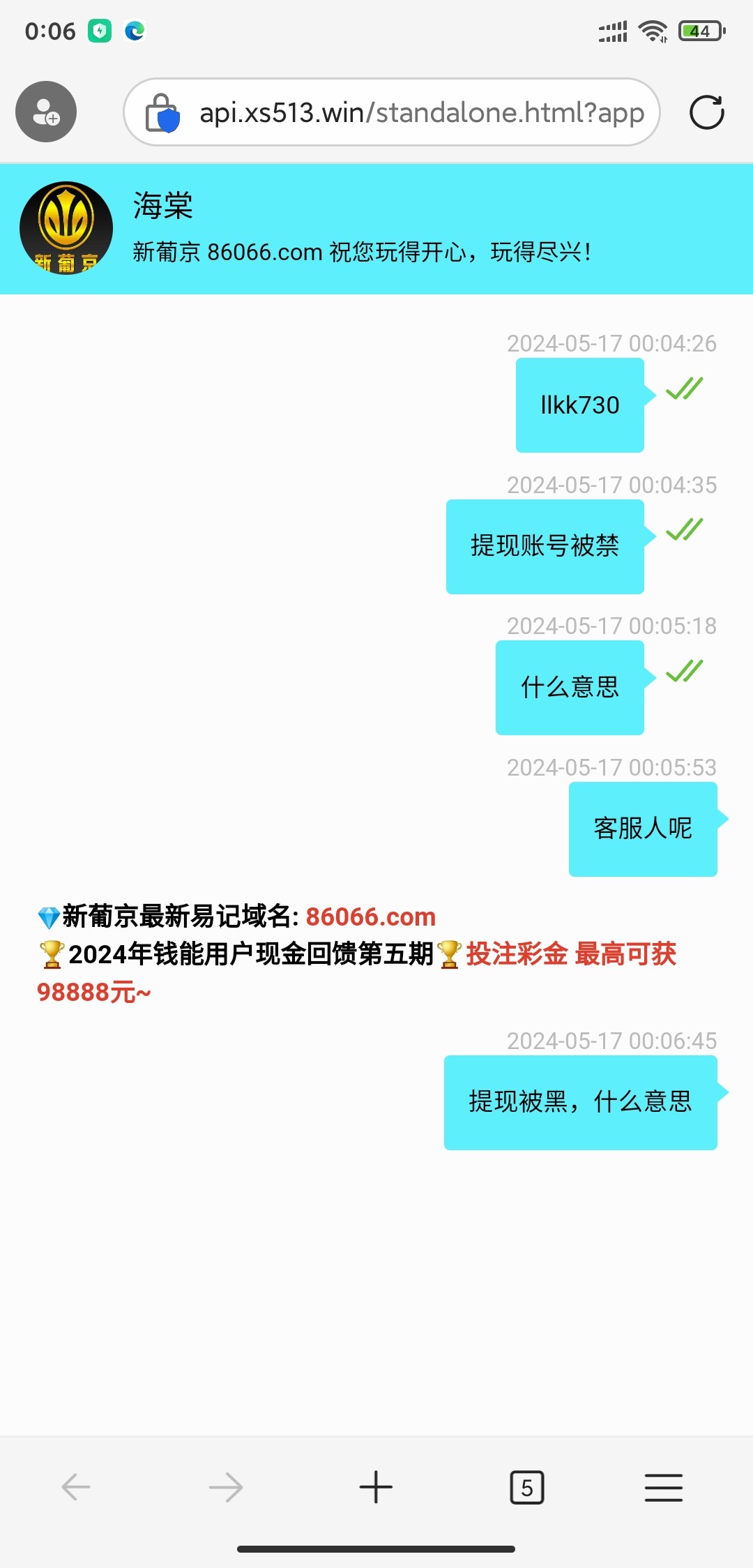Tap the 提现被黑，什么意思 message bubble
Screen dimensions: 753x1568
pos(579,1101)
